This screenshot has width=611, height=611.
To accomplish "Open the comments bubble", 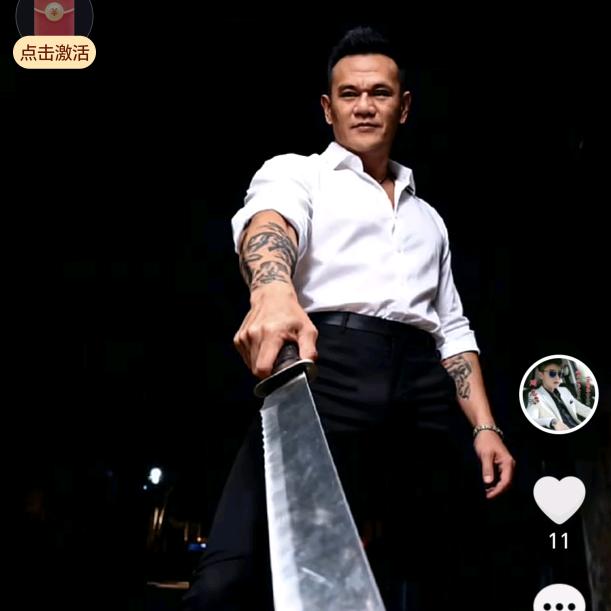I will (x=558, y=600).
